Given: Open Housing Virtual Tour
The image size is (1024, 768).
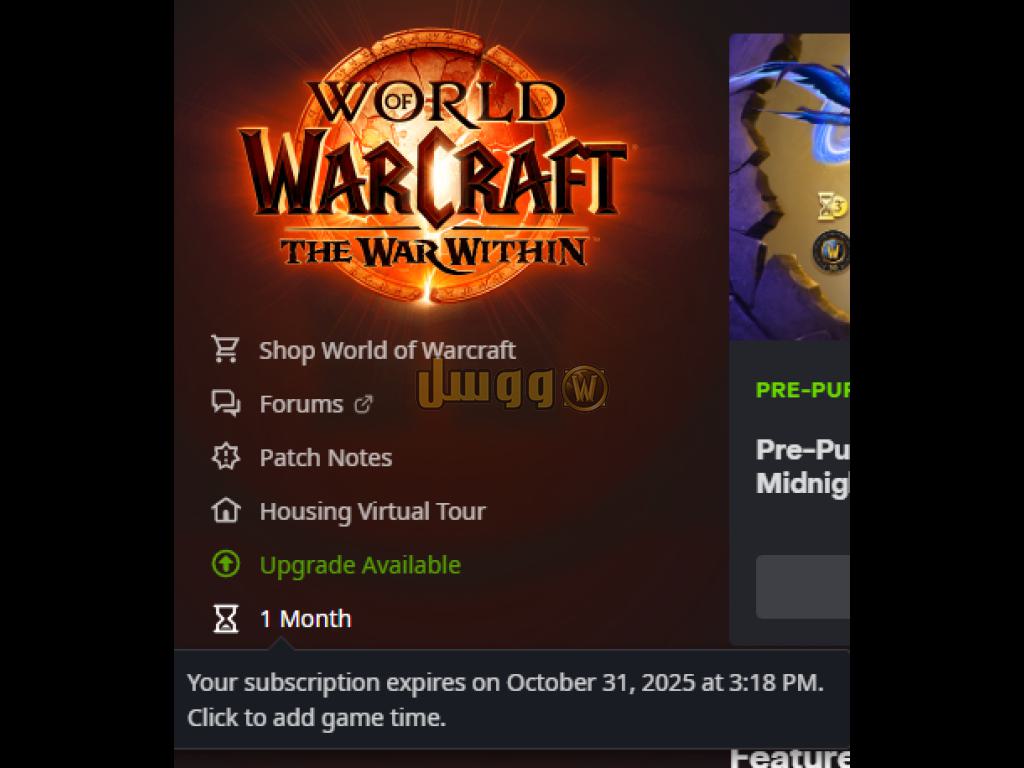Looking at the screenshot, I should 371,512.
